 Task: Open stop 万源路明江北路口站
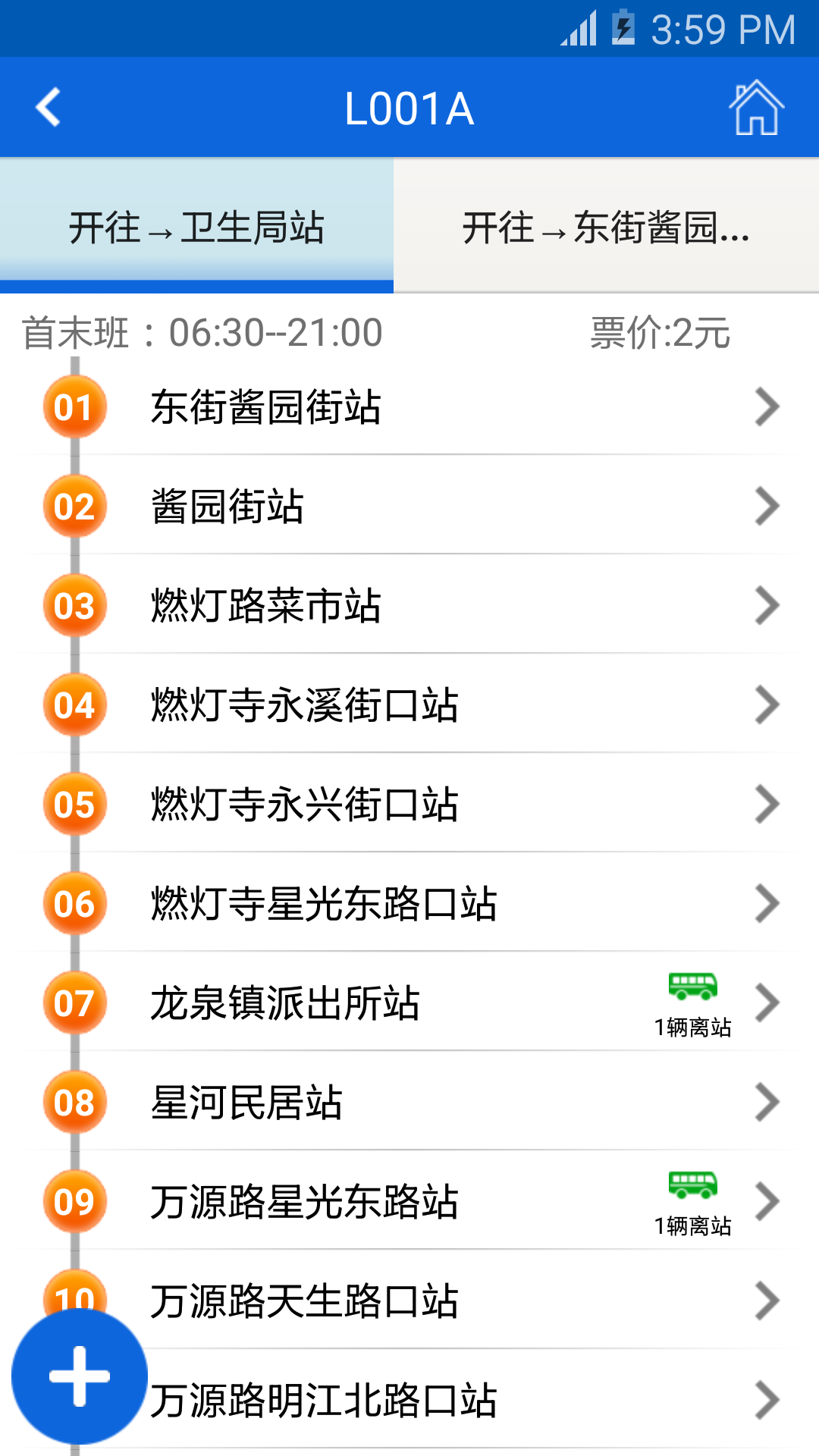point(455,1401)
